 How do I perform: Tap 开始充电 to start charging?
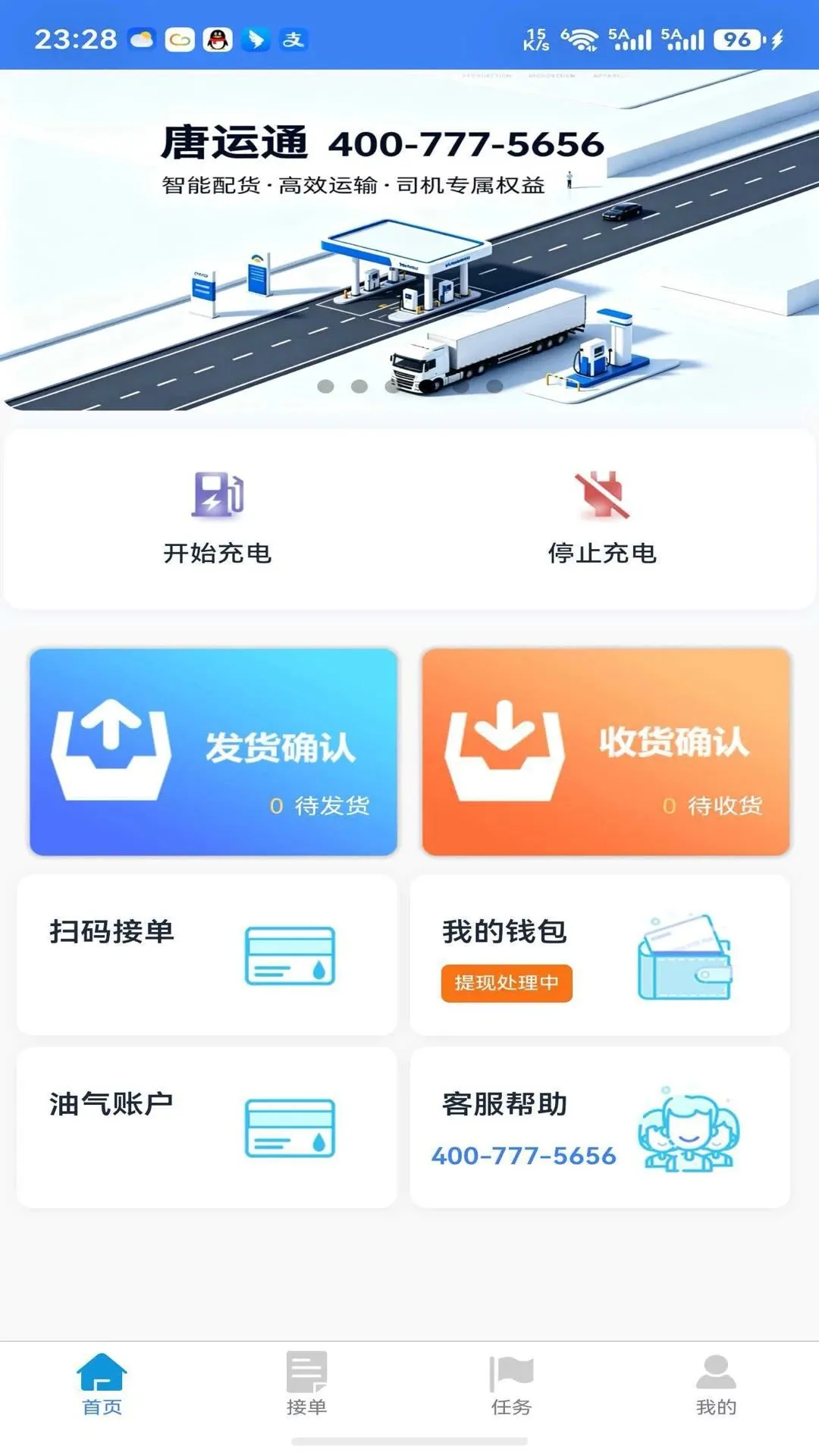(218, 519)
